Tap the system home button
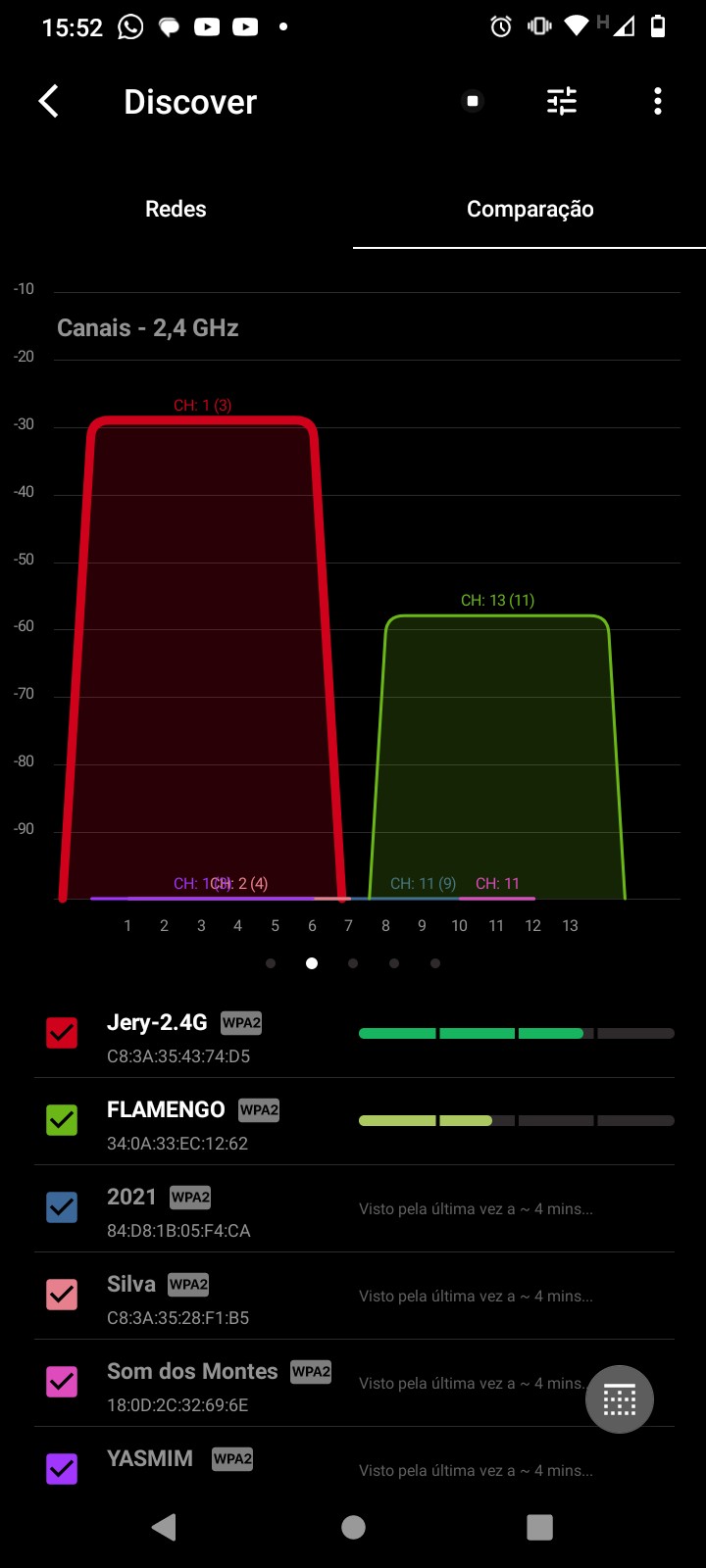The width and height of the screenshot is (706, 1568). [x=353, y=1527]
